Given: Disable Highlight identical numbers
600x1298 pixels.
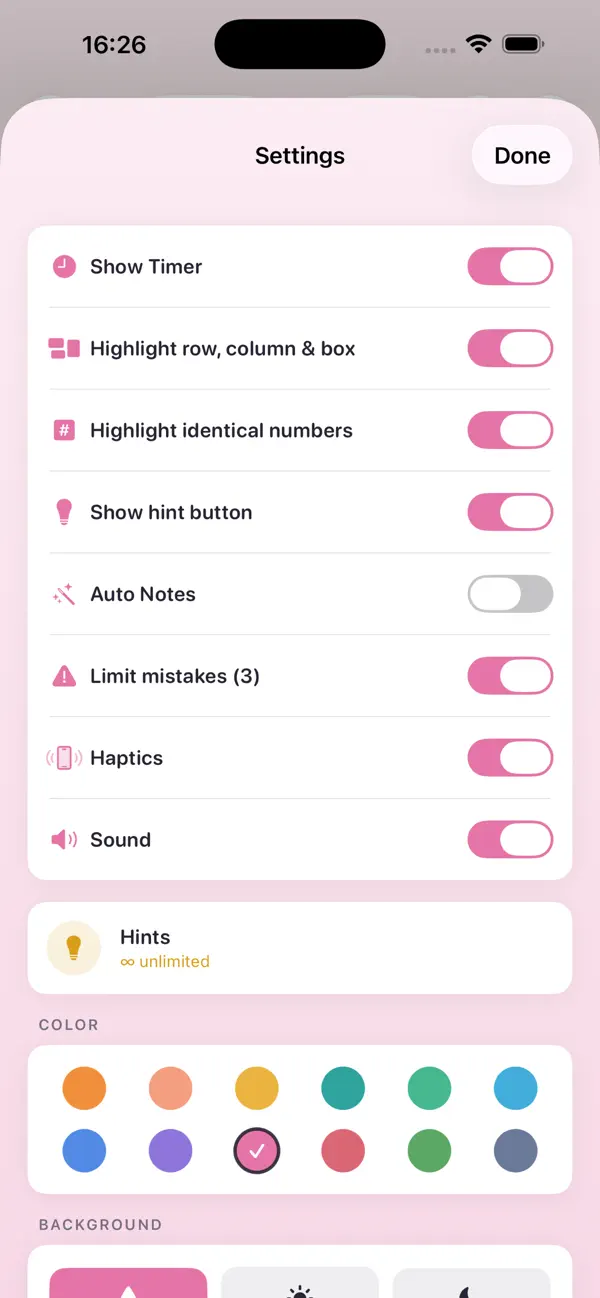Looking at the screenshot, I should coord(510,431).
